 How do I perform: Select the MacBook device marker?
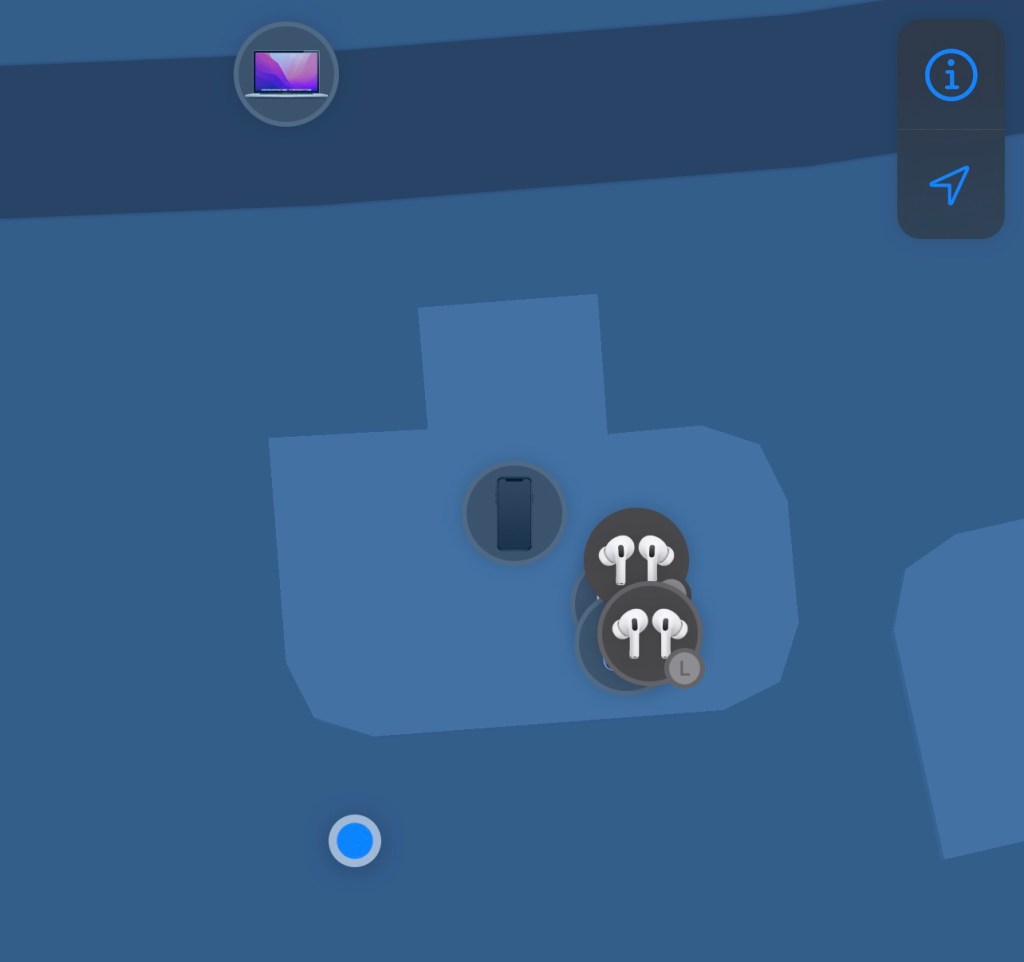[x=286, y=74]
